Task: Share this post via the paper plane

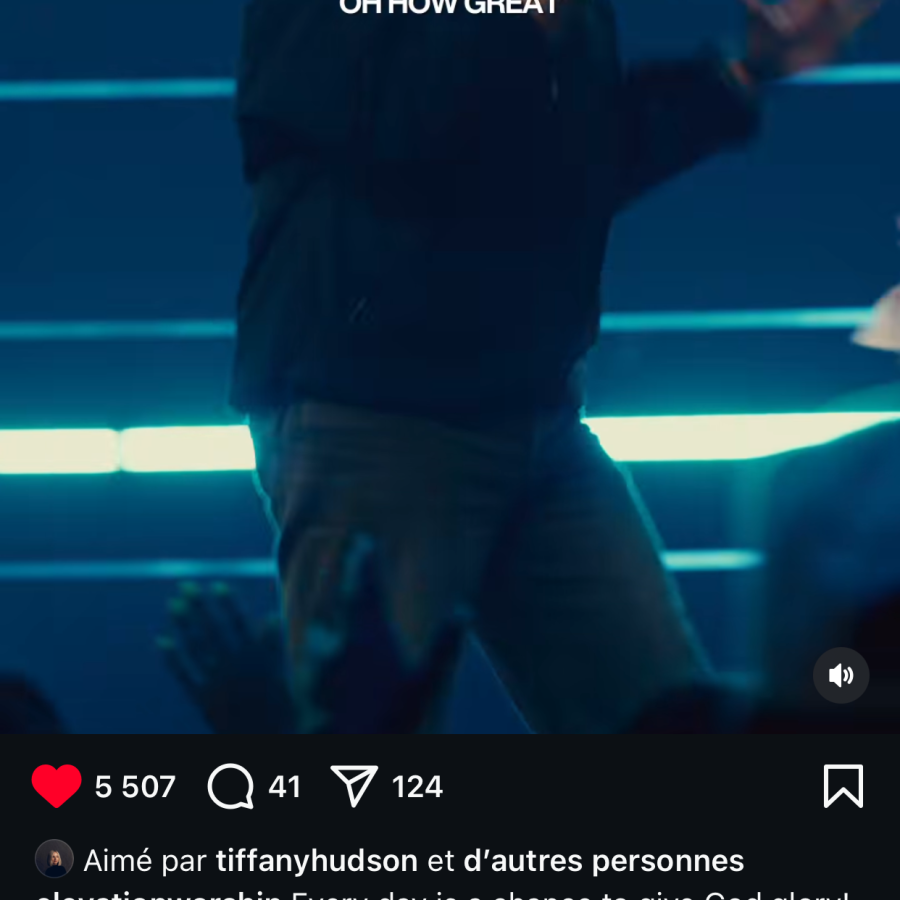Action: [x=354, y=786]
